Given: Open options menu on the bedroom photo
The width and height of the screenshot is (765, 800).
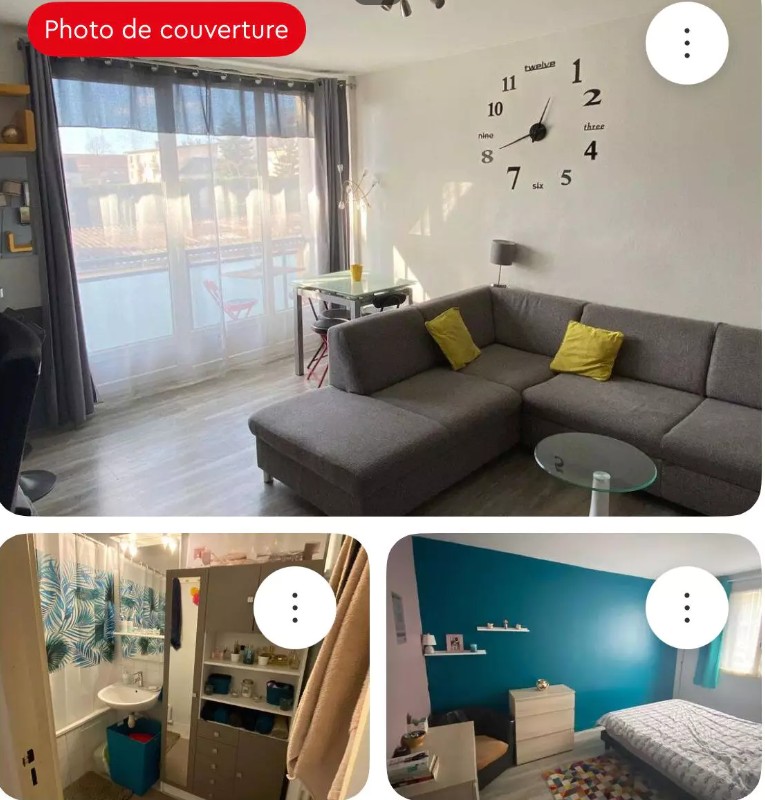Looking at the screenshot, I should coord(686,607).
